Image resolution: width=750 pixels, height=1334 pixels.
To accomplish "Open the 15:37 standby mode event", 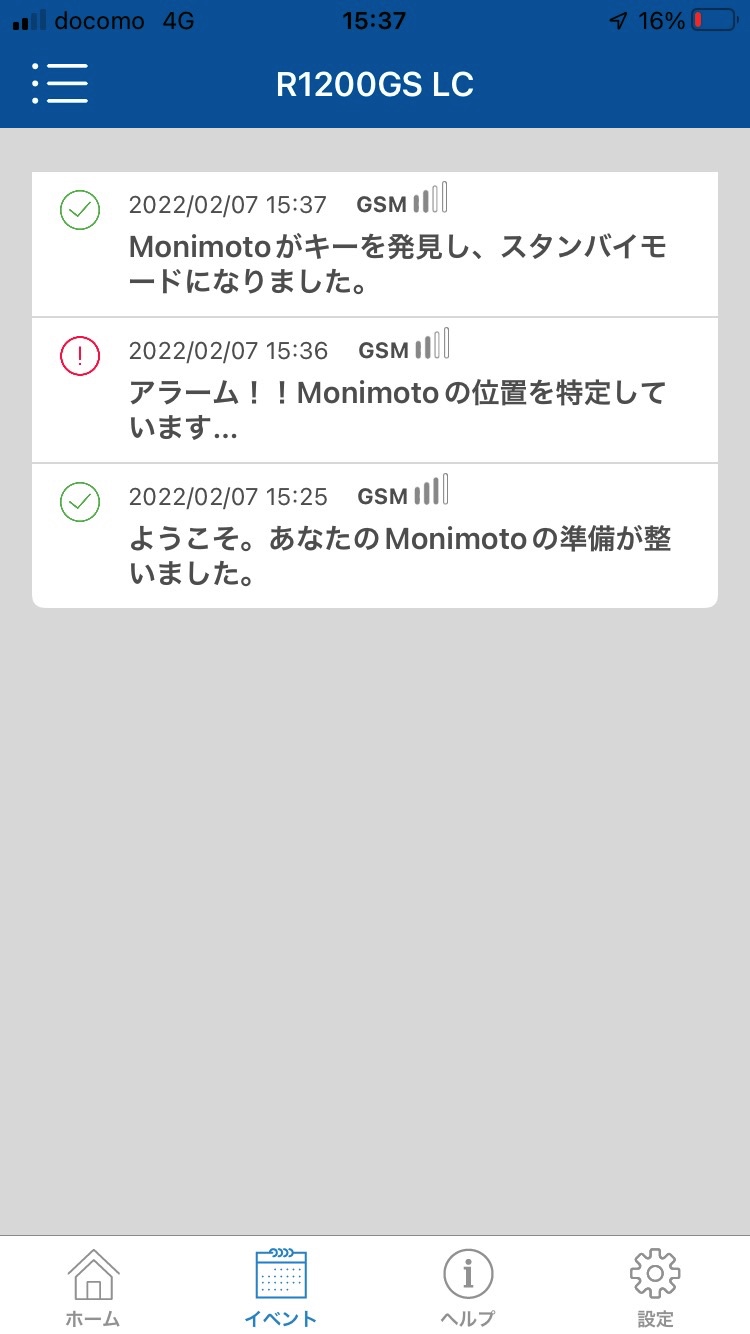I will click(x=375, y=244).
